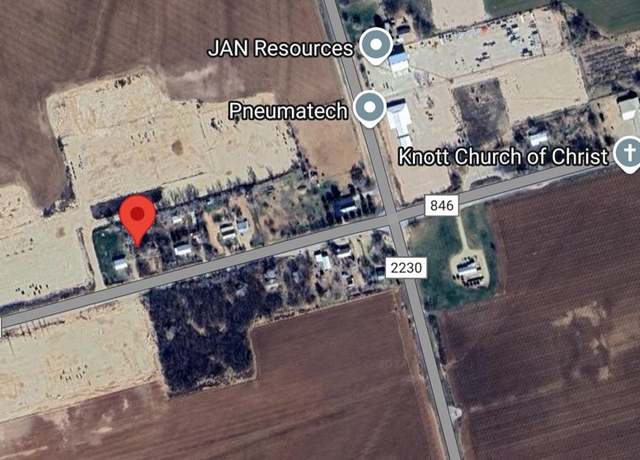Select the Pneumatech place marker
Screen dimensions: 640x460
(x=370, y=107)
